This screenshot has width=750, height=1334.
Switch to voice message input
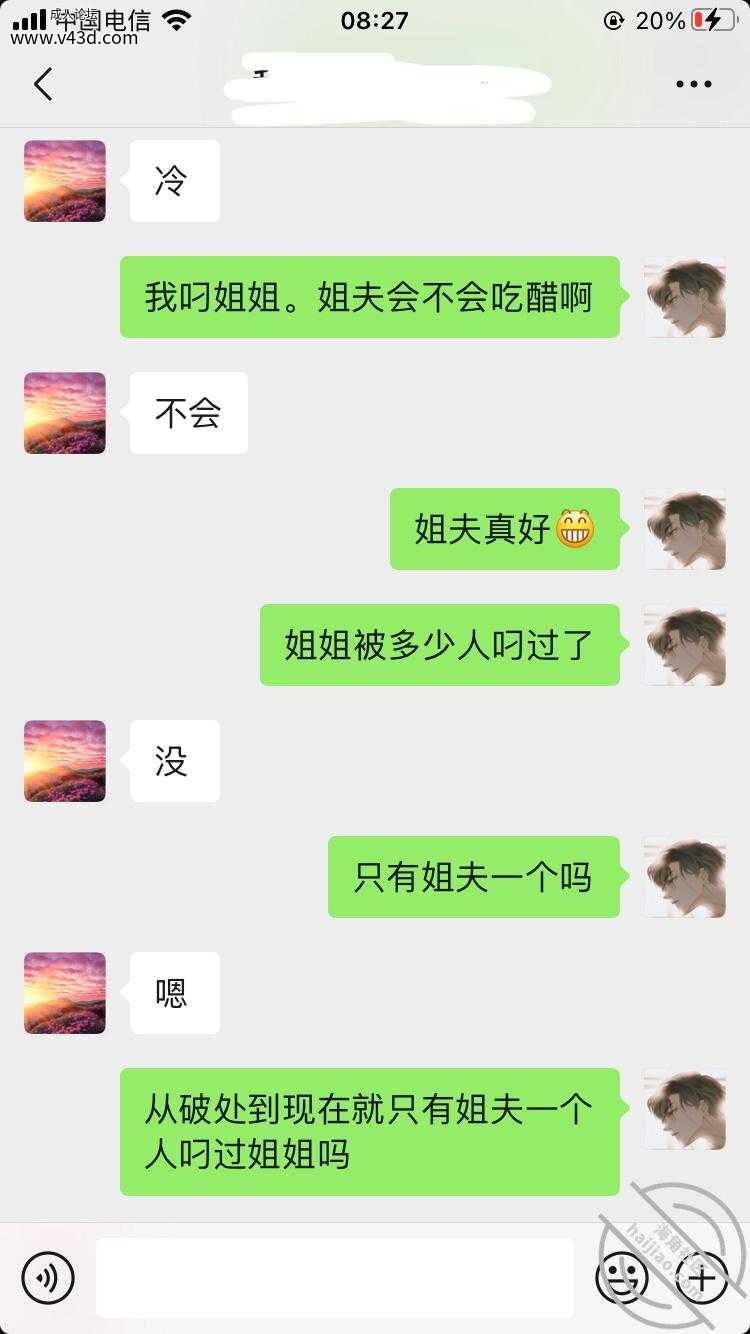[x=48, y=1277]
